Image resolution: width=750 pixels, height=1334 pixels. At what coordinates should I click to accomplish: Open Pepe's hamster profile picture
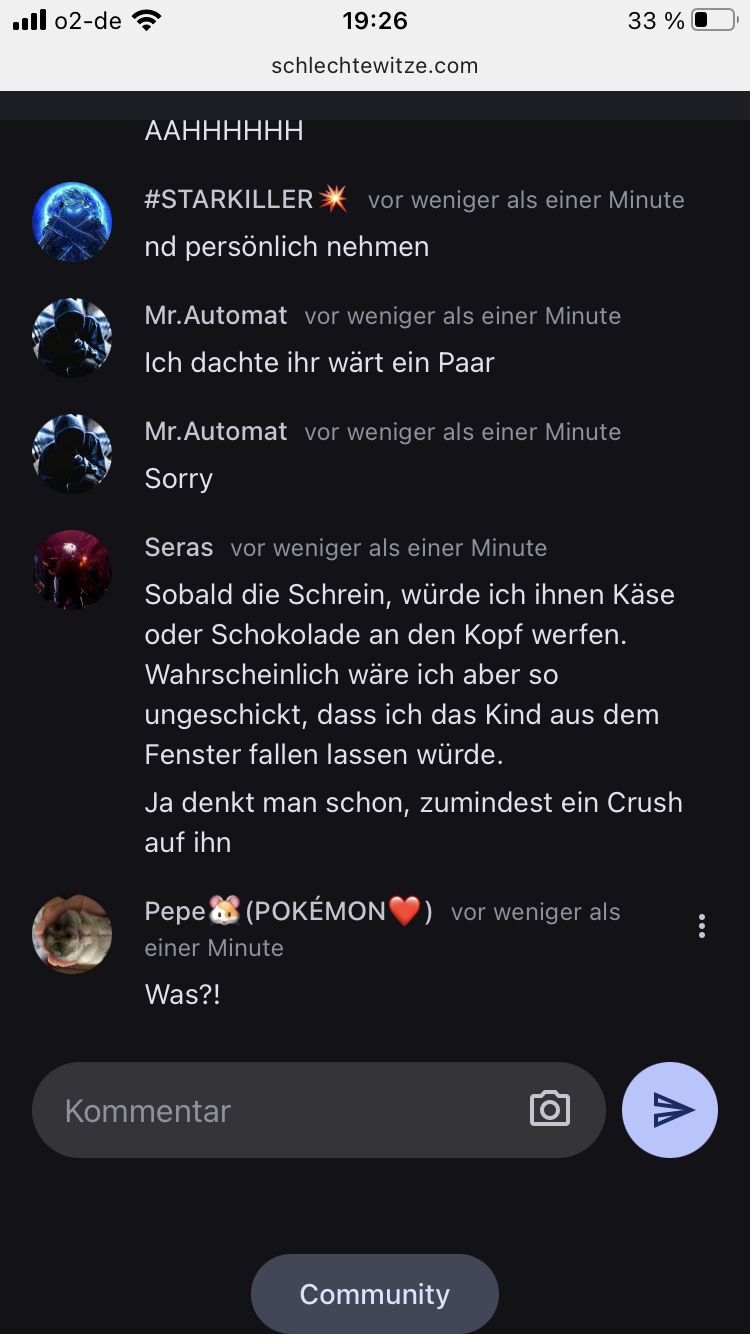click(x=72, y=934)
